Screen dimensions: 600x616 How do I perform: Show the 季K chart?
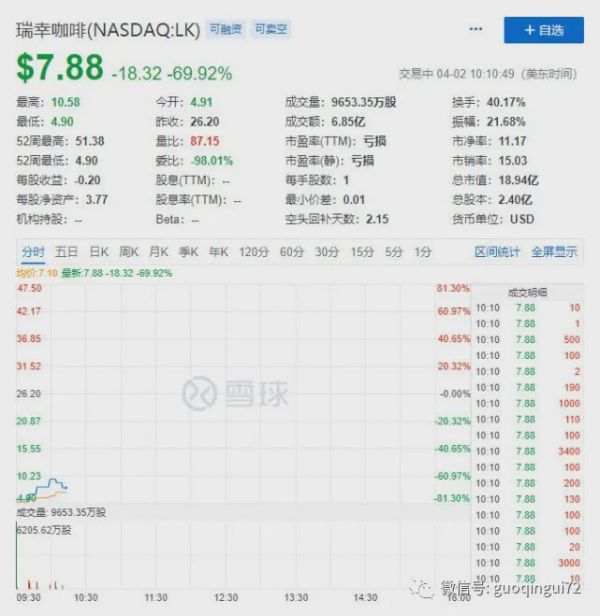[188, 252]
